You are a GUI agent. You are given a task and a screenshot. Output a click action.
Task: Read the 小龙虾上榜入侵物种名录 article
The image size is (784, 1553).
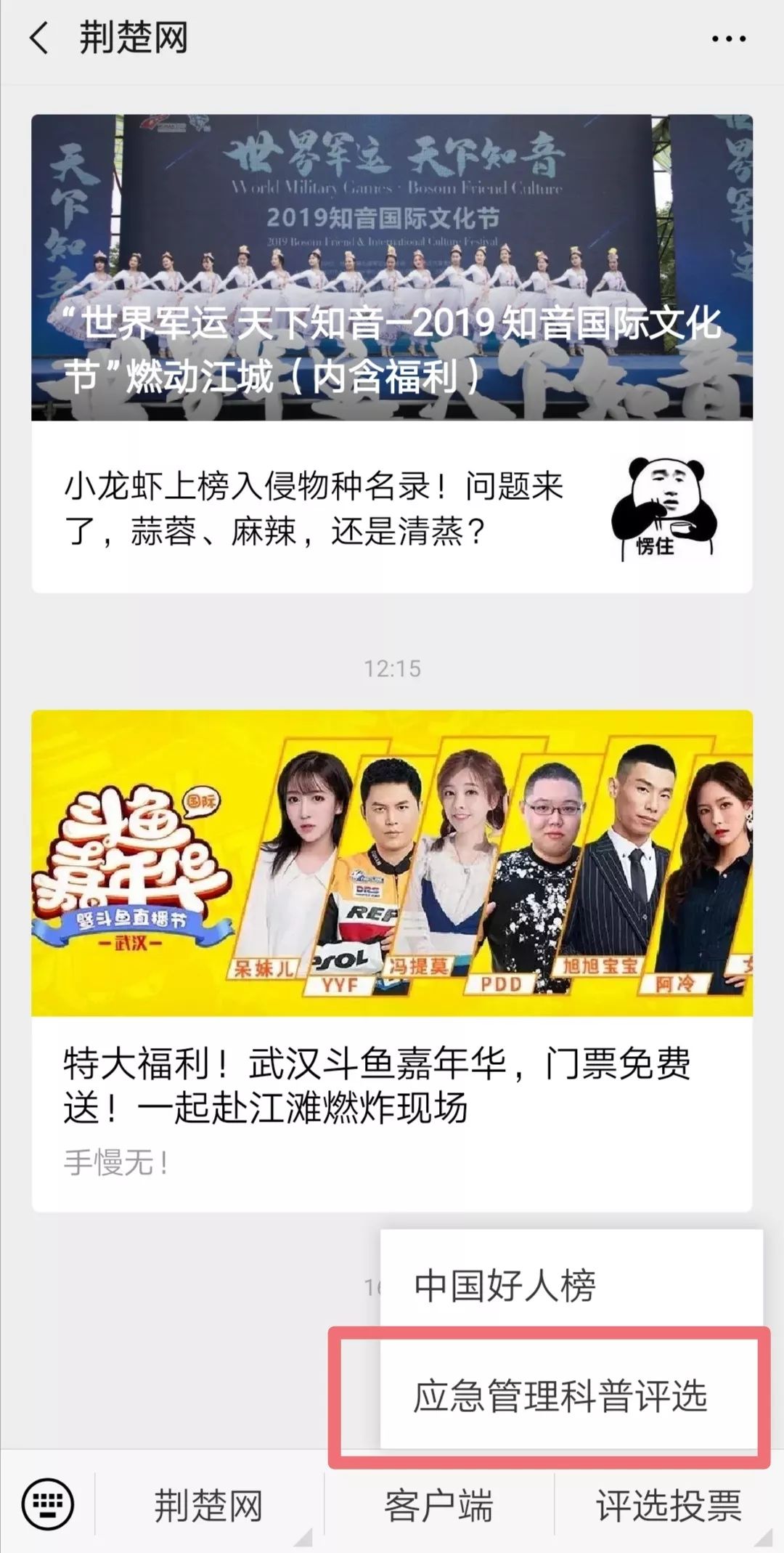point(392,508)
